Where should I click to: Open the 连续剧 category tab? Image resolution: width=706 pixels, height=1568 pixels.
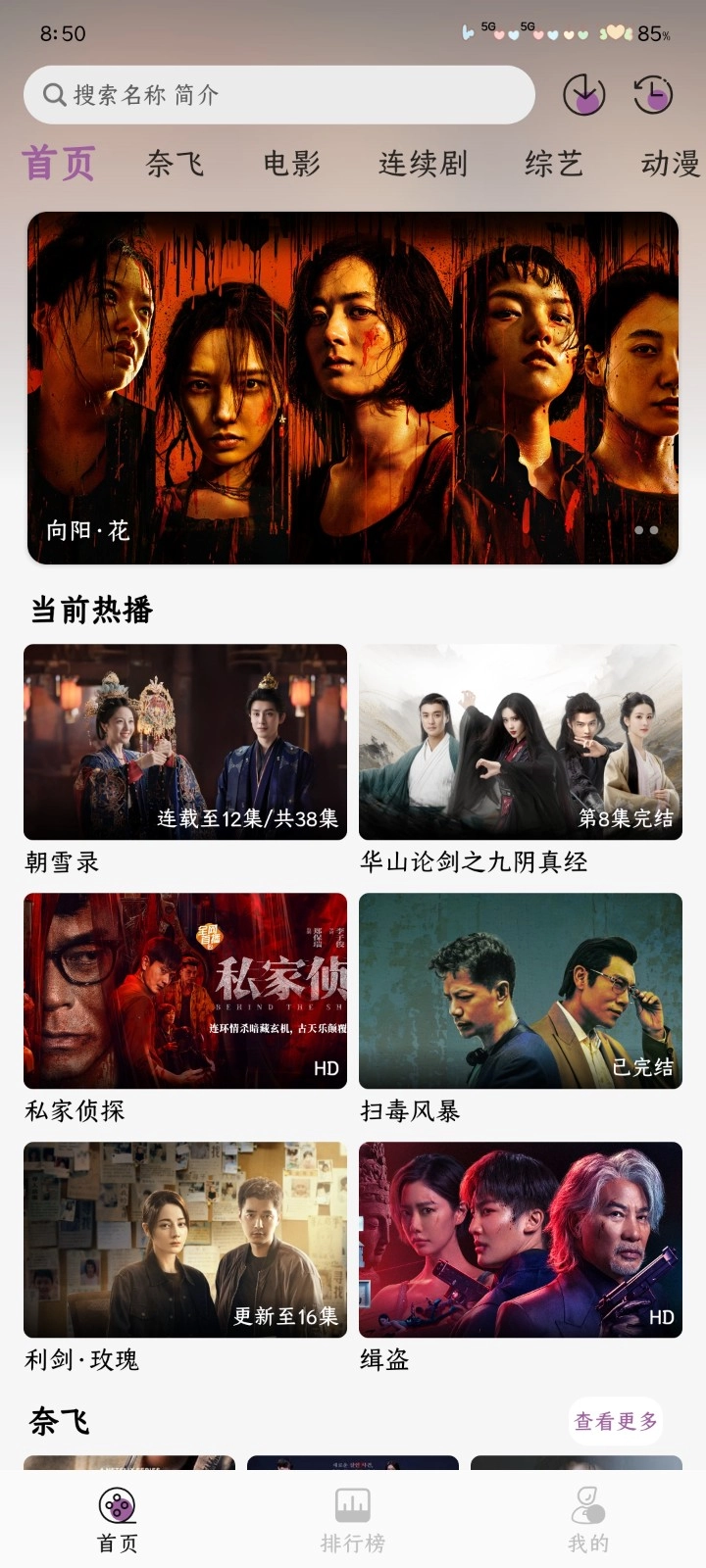click(x=423, y=163)
